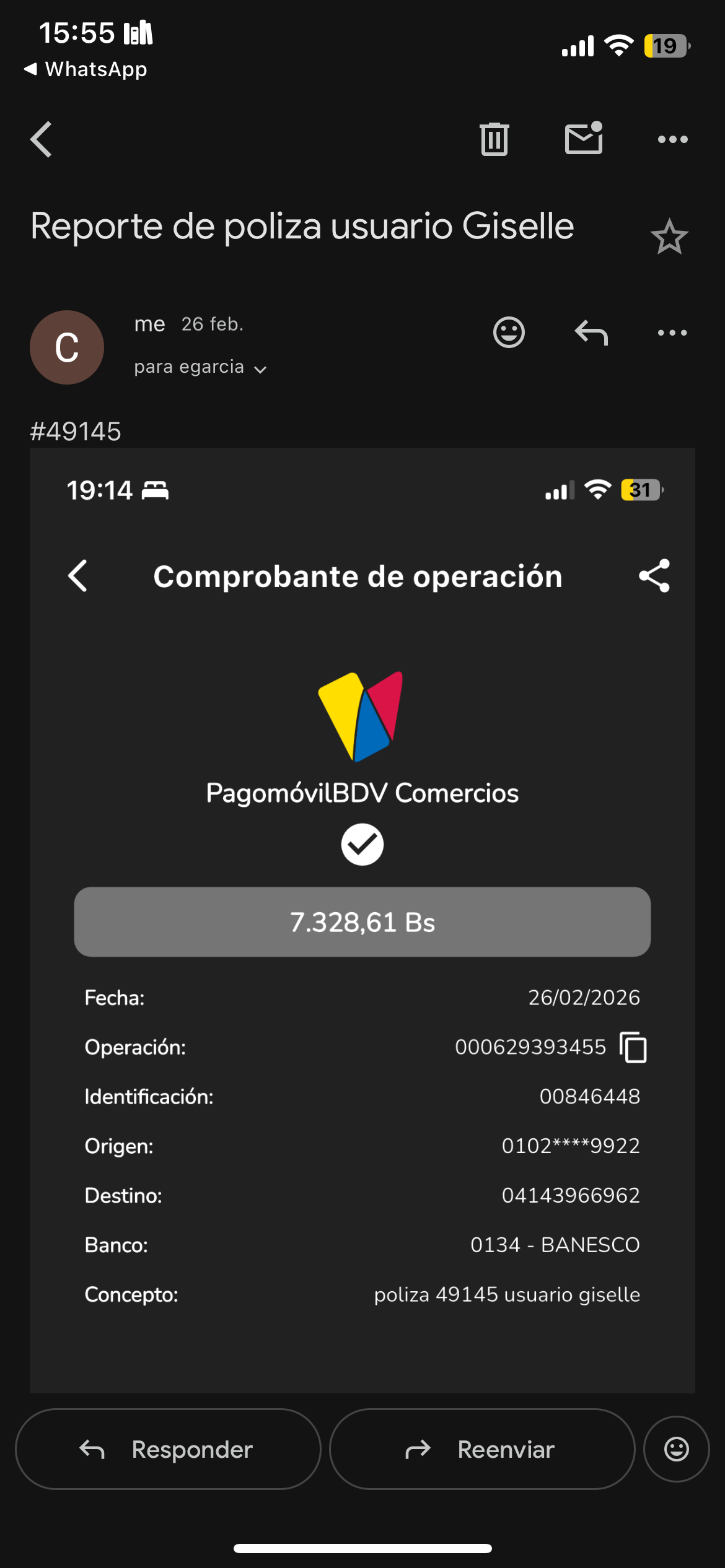Open the emoji reaction button beside Reenviar
Screen dimensions: 725x1568
[x=676, y=1449]
